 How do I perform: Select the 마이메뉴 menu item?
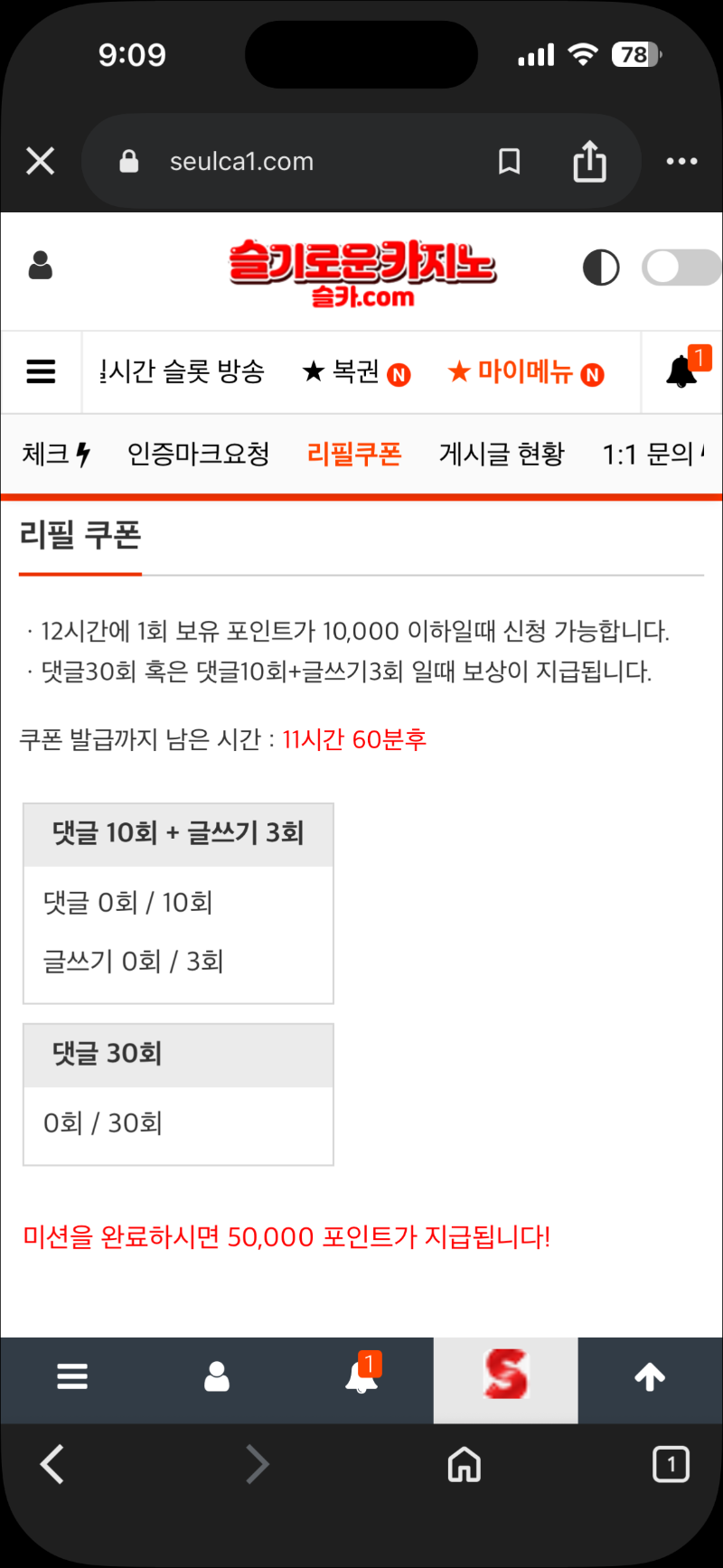tap(525, 371)
